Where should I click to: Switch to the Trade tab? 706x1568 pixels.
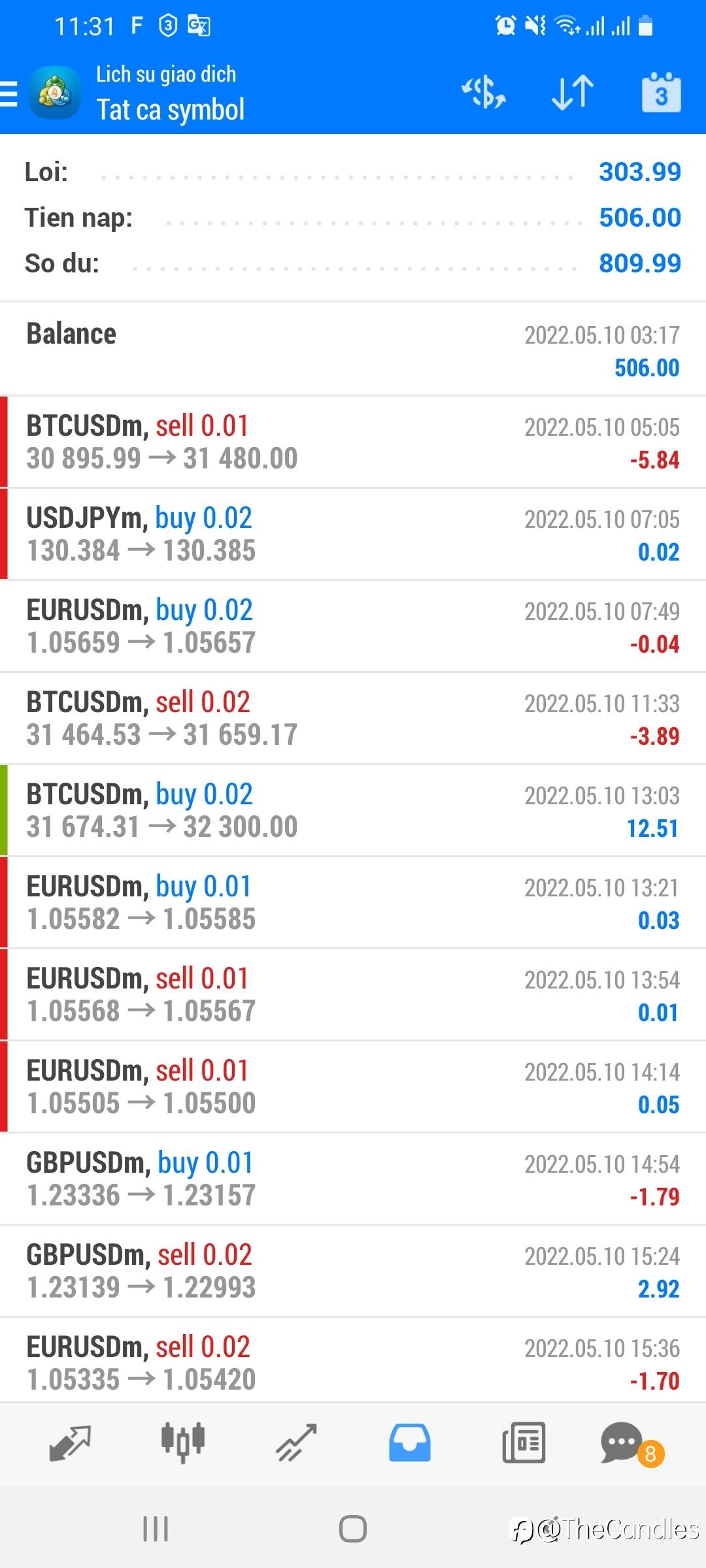point(296,1443)
